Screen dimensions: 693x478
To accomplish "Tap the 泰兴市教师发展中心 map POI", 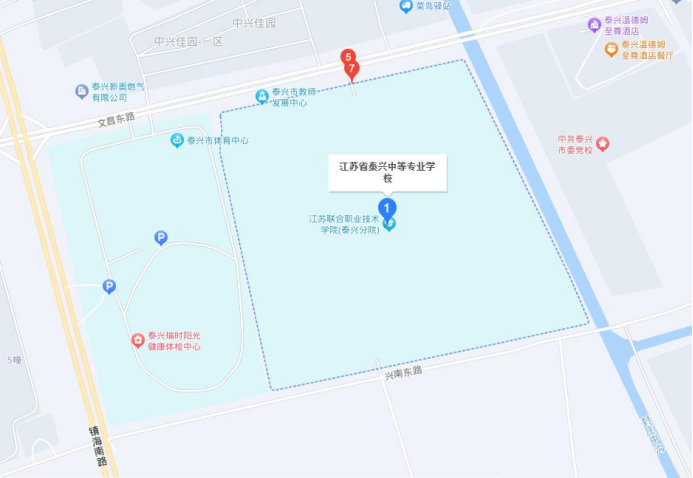I will point(262,96).
